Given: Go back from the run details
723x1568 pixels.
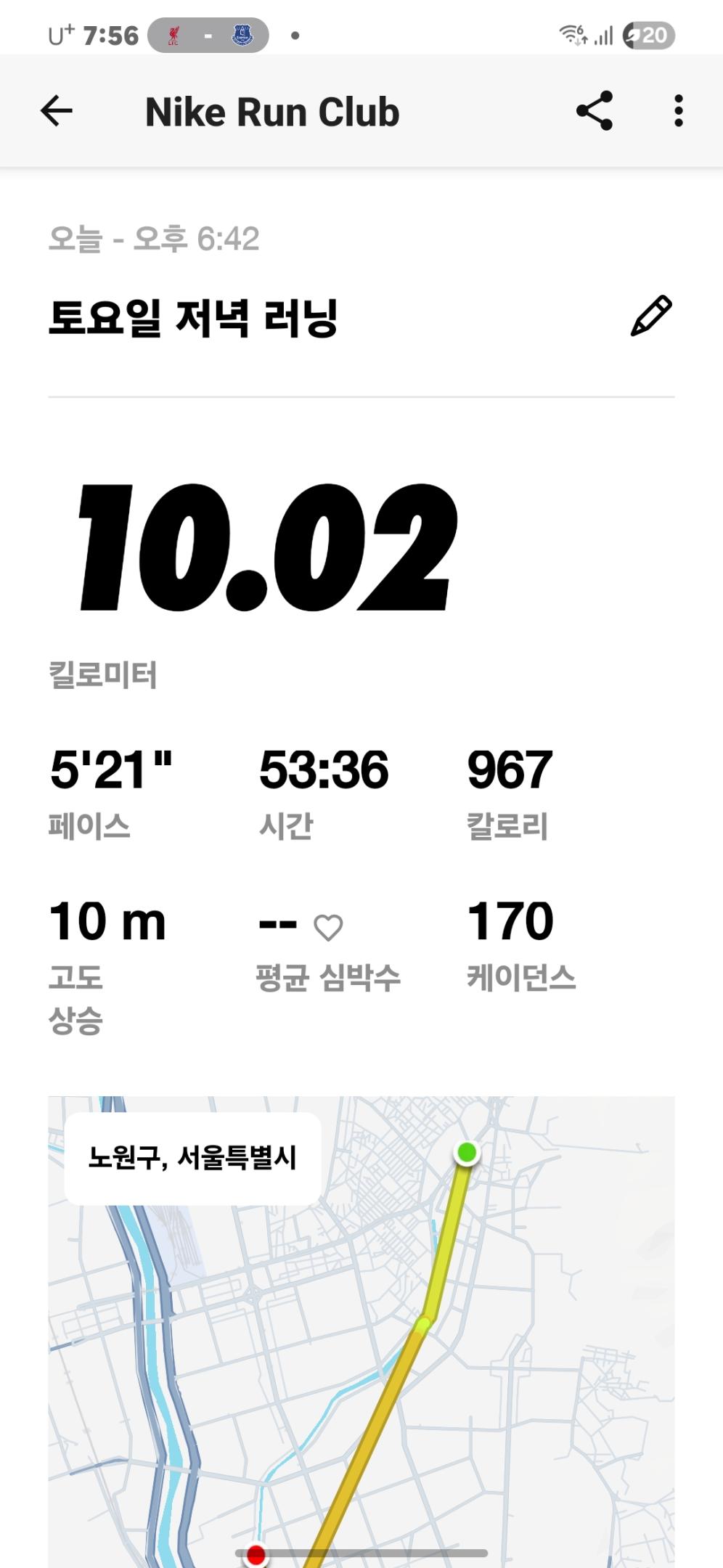Looking at the screenshot, I should tap(57, 111).
